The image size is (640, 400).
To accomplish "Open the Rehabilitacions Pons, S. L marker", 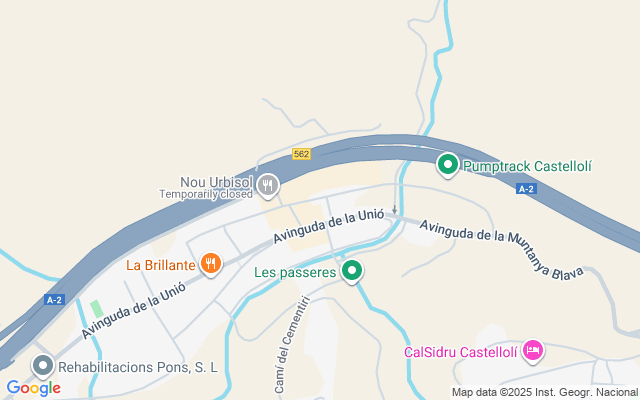I will [42, 366].
